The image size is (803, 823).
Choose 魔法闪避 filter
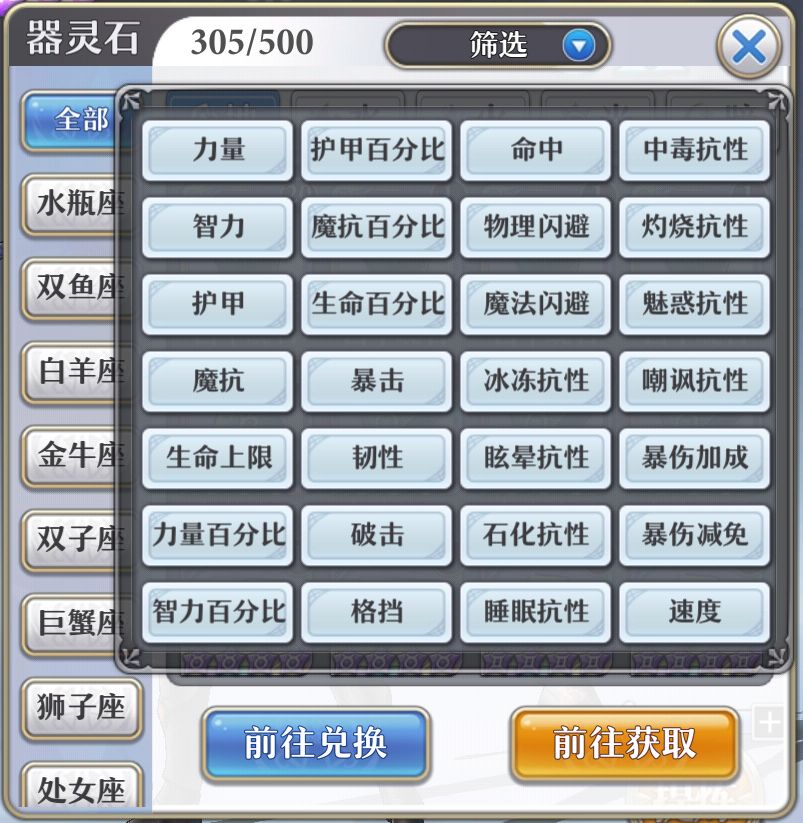536,304
